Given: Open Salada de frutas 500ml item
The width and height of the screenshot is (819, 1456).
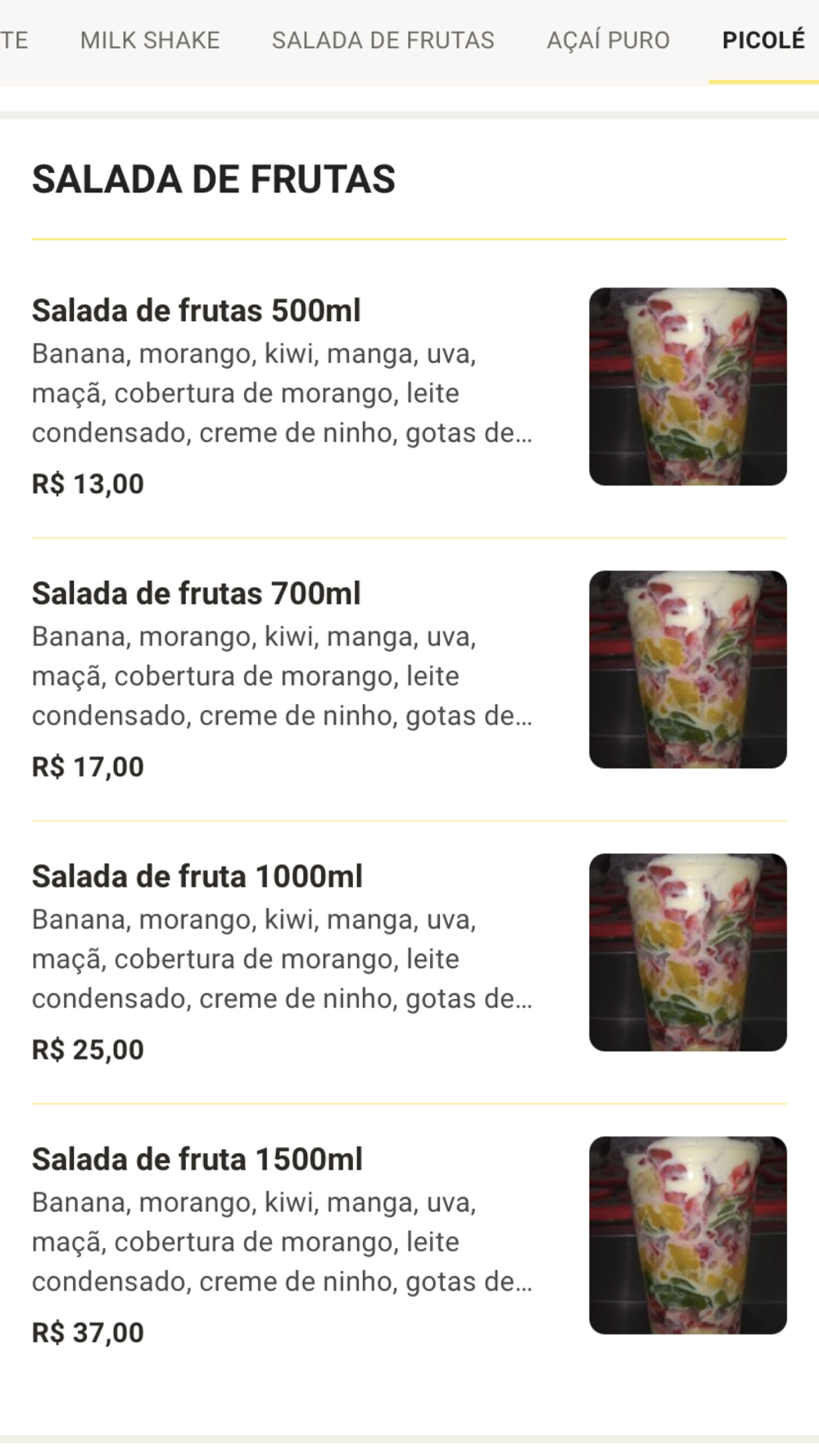Looking at the screenshot, I should [x=197, y=311].
